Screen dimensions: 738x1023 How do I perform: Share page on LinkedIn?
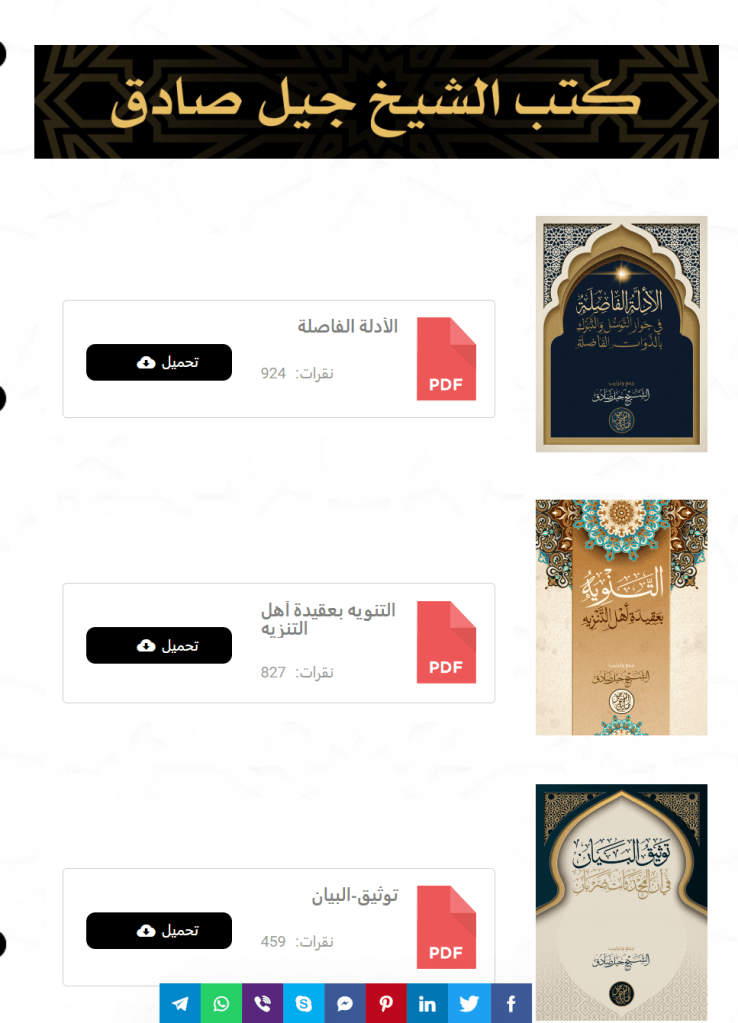(x=427, y=1003)
